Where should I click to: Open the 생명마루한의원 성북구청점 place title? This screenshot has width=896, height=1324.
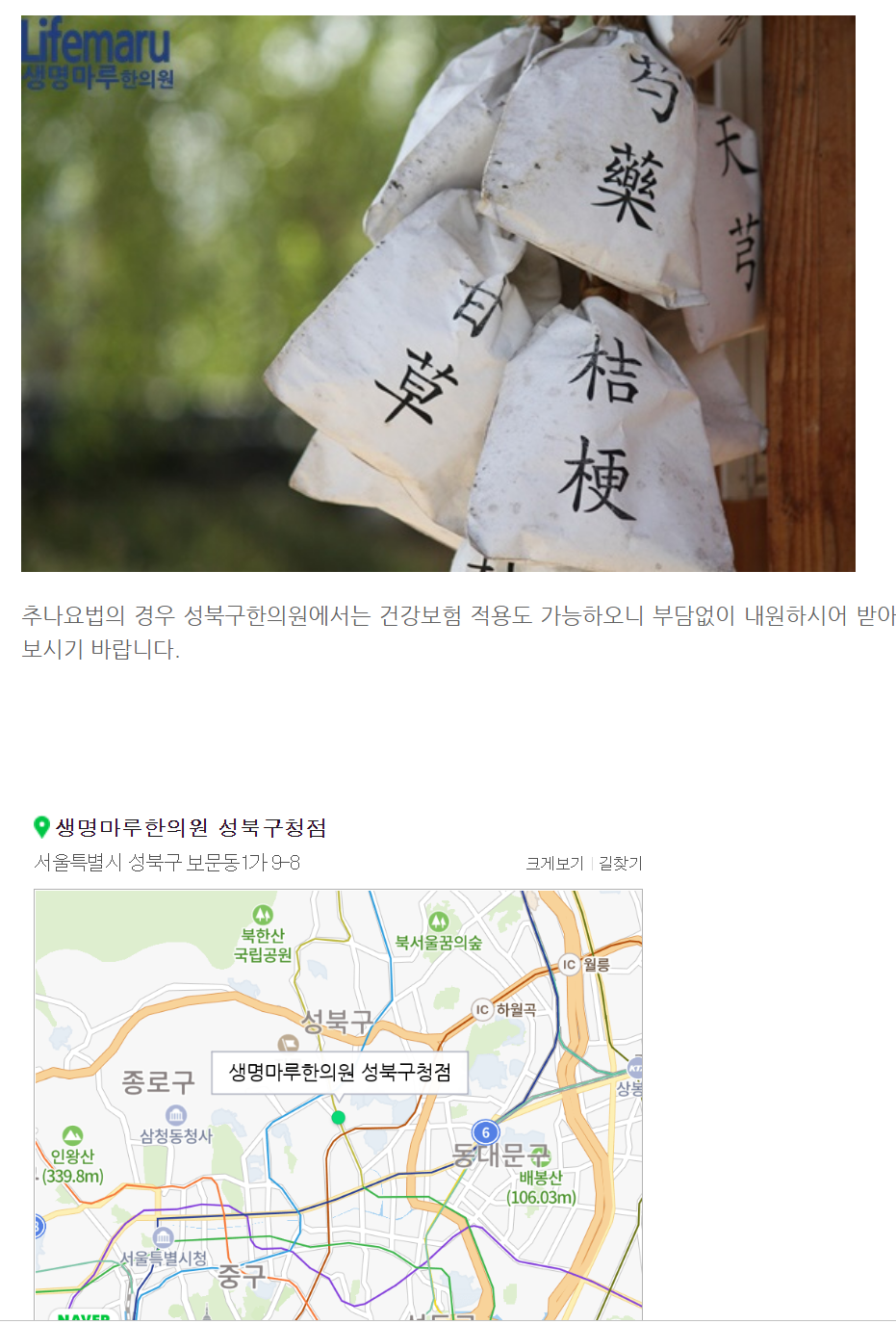pyautogui.click(x=191, y=828)
